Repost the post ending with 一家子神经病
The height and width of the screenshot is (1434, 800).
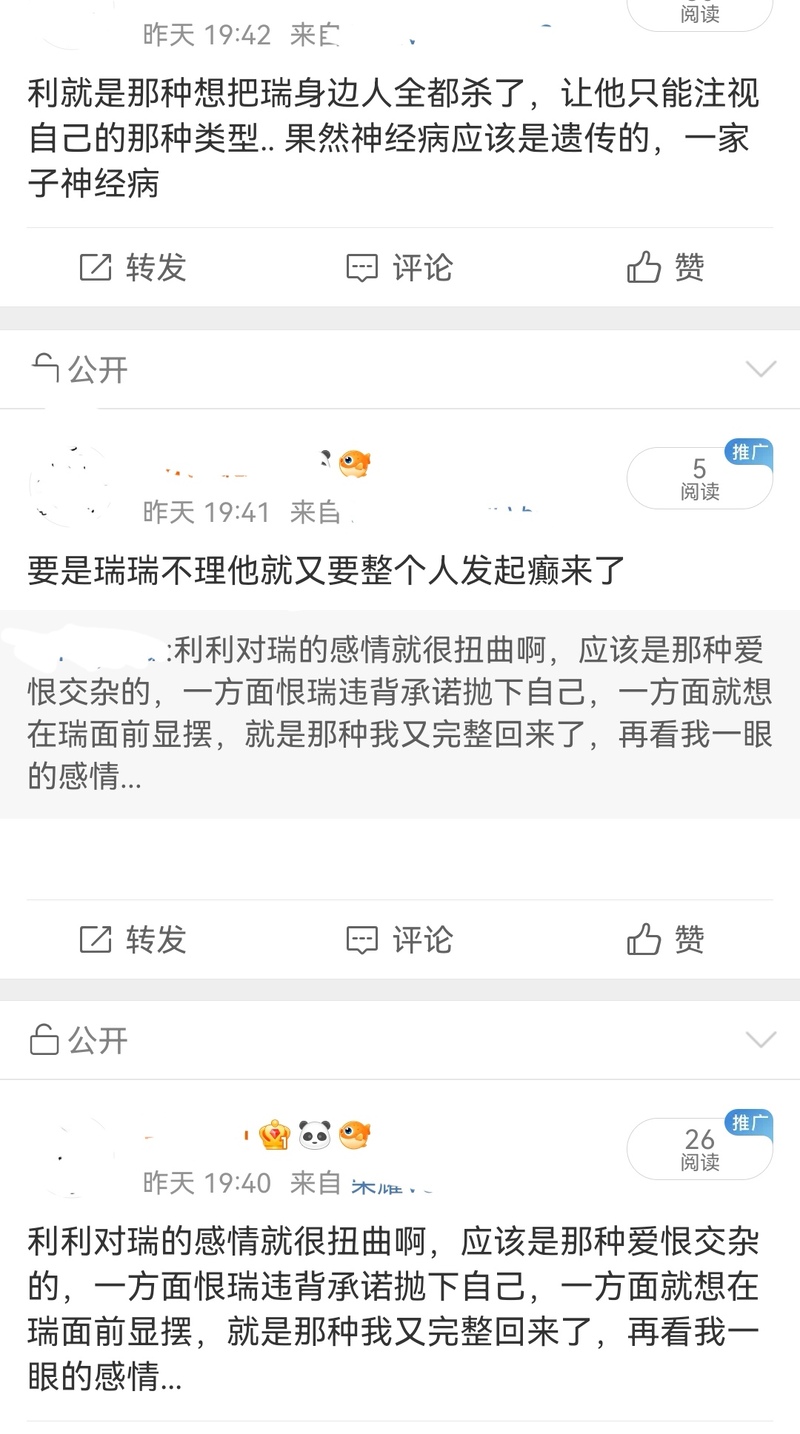[133, 267]
